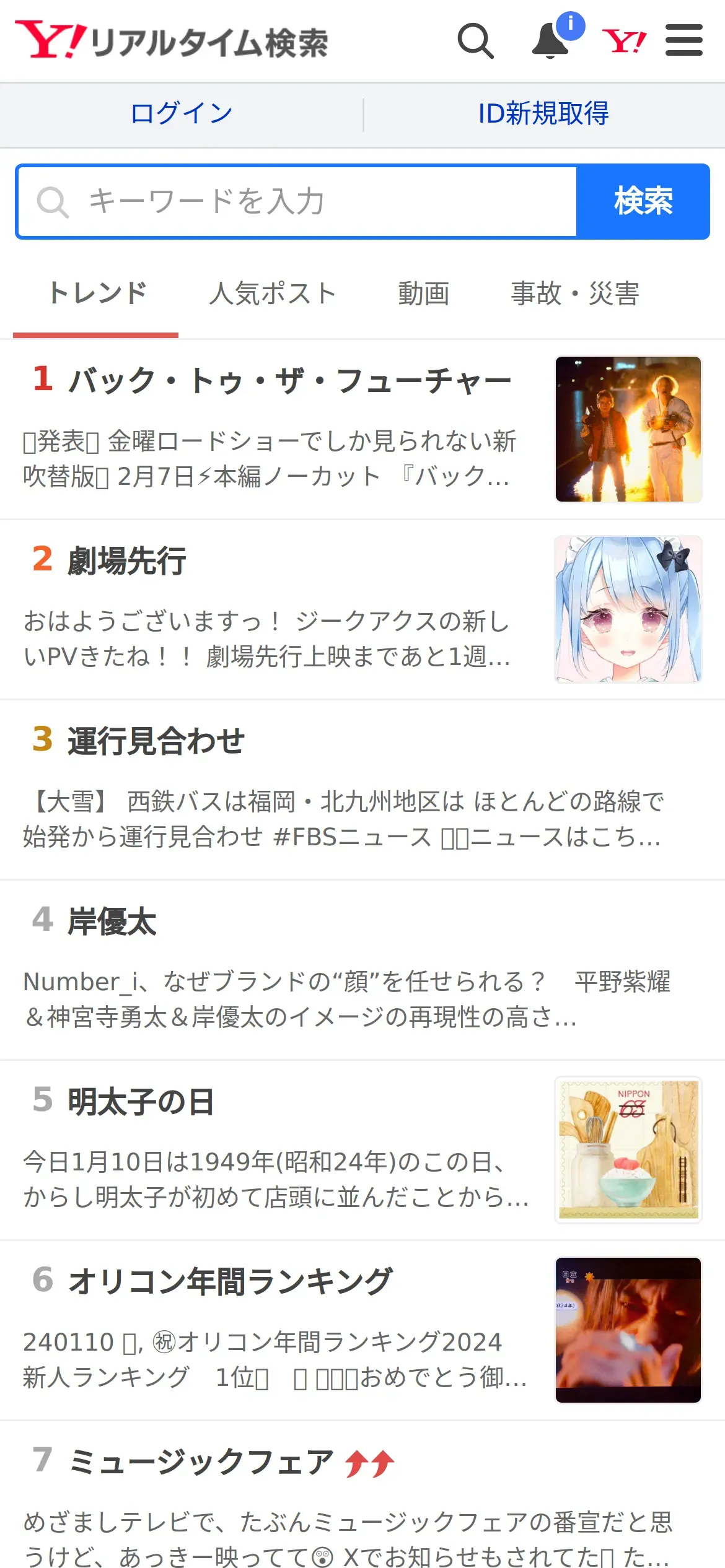The height and width of the screenshot is (1568, 725).
Task: Open the hamburger menu
Action: pos(684,40)
